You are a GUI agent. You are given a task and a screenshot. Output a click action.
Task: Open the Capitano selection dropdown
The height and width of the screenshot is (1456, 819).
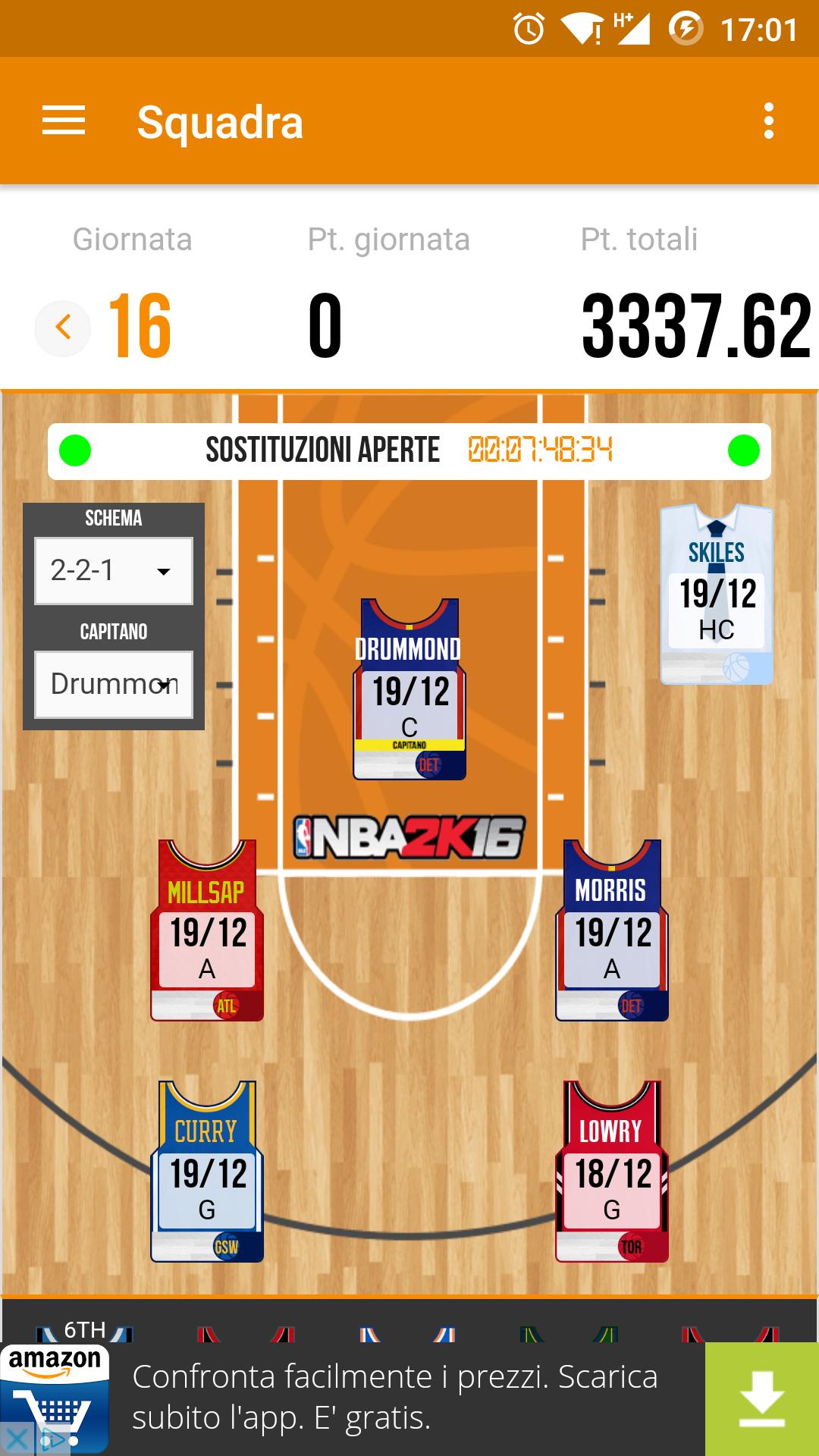tap(112, 685)
